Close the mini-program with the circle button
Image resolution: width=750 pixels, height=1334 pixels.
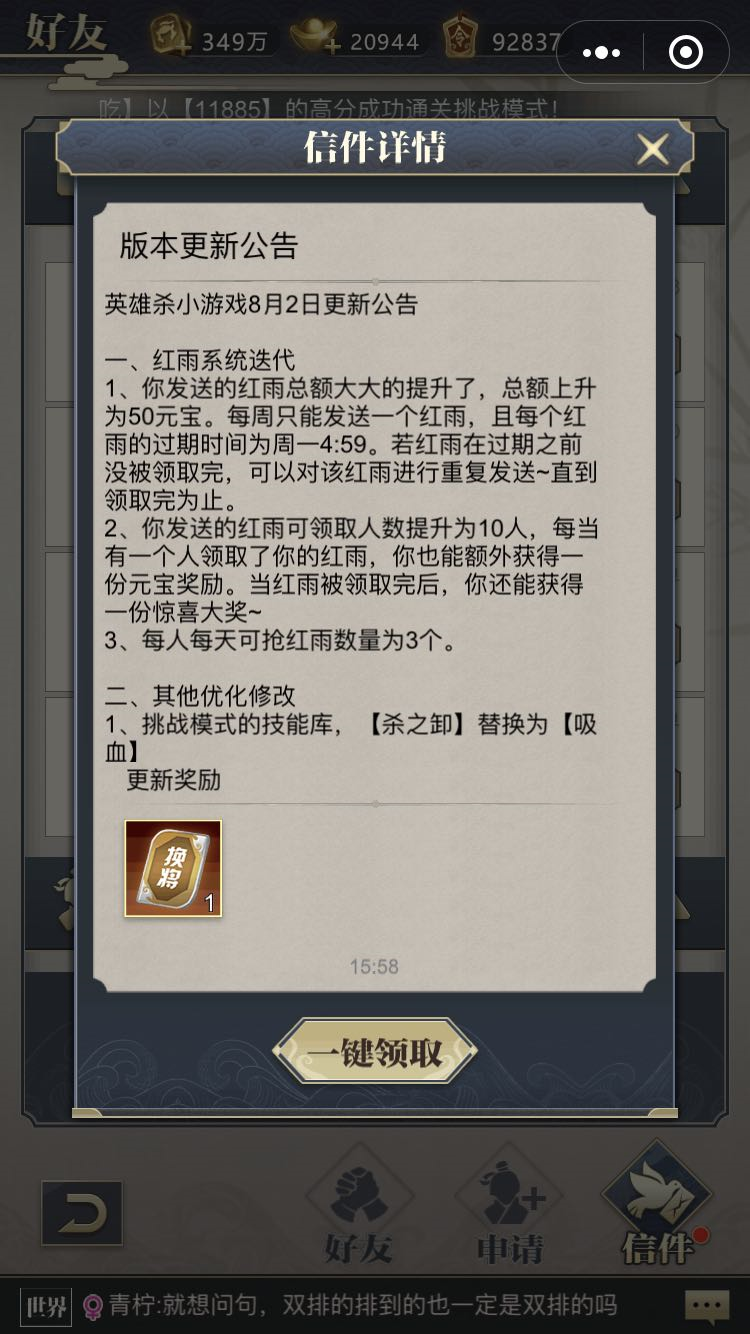pos(685,52)
